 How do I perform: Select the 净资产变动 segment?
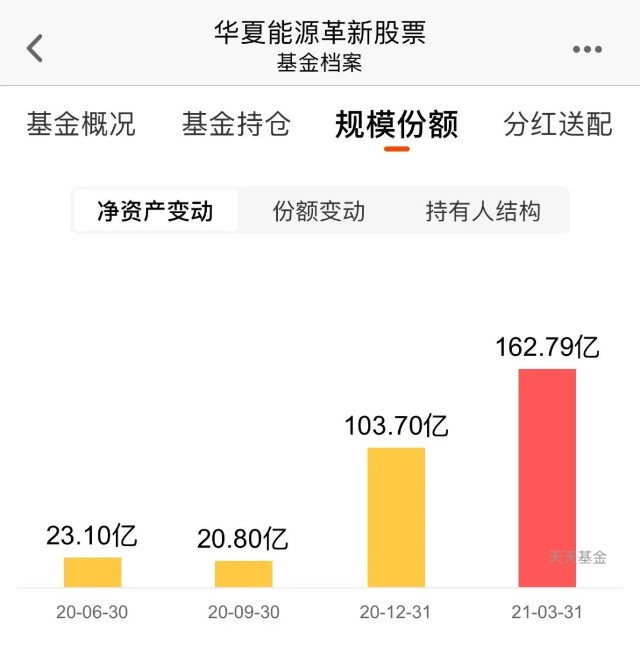point(155,211)
